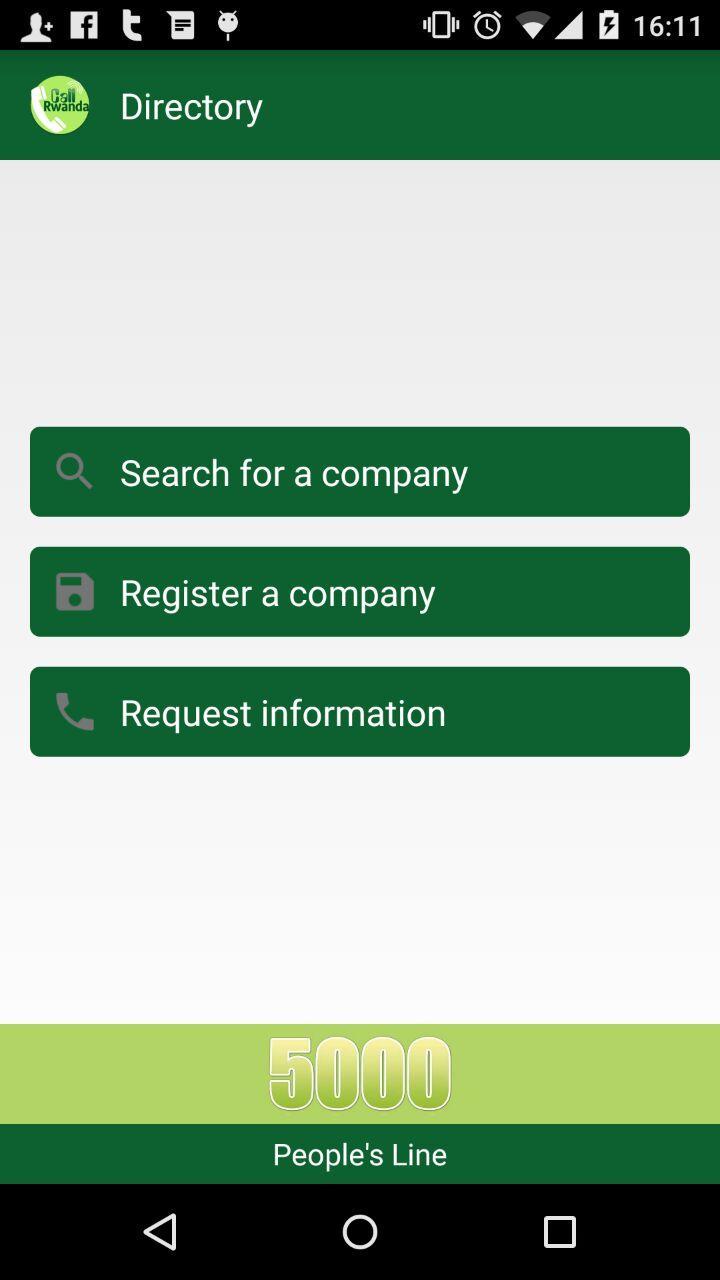Click the save icon beside Register a company
This screenshot has height=1280, width=720.
pos(74,591)
